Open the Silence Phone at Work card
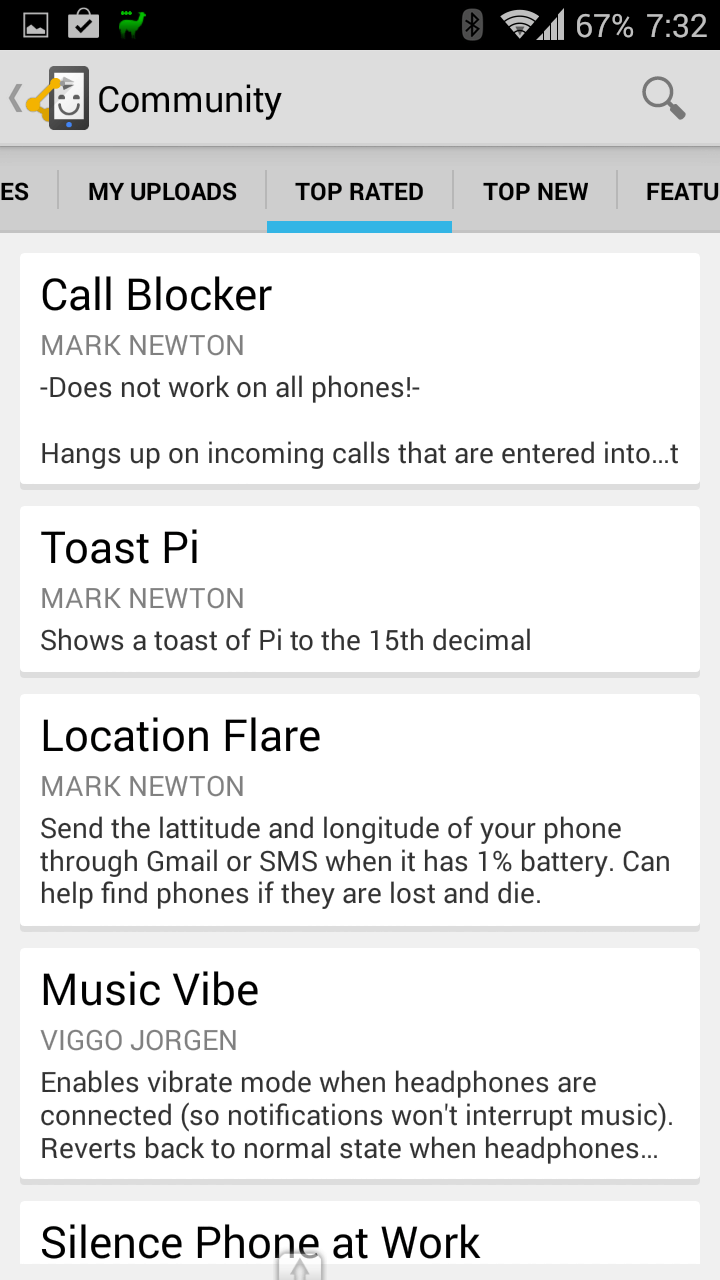 (x=360, y=1233)
